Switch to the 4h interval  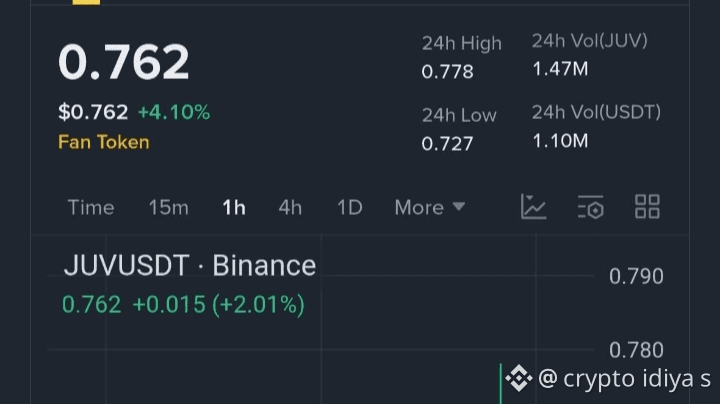pyautogui.click(x=290, y=207)
